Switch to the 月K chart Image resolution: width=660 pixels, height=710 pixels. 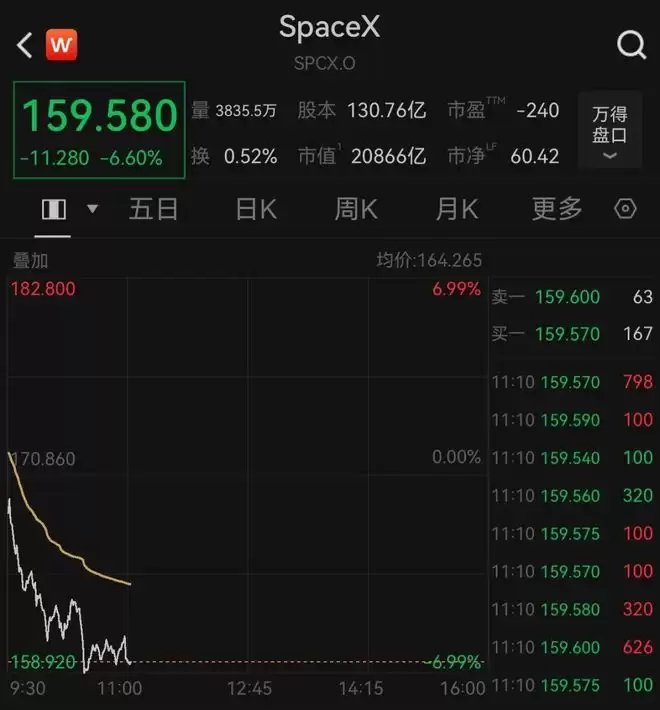pos(457,209)
